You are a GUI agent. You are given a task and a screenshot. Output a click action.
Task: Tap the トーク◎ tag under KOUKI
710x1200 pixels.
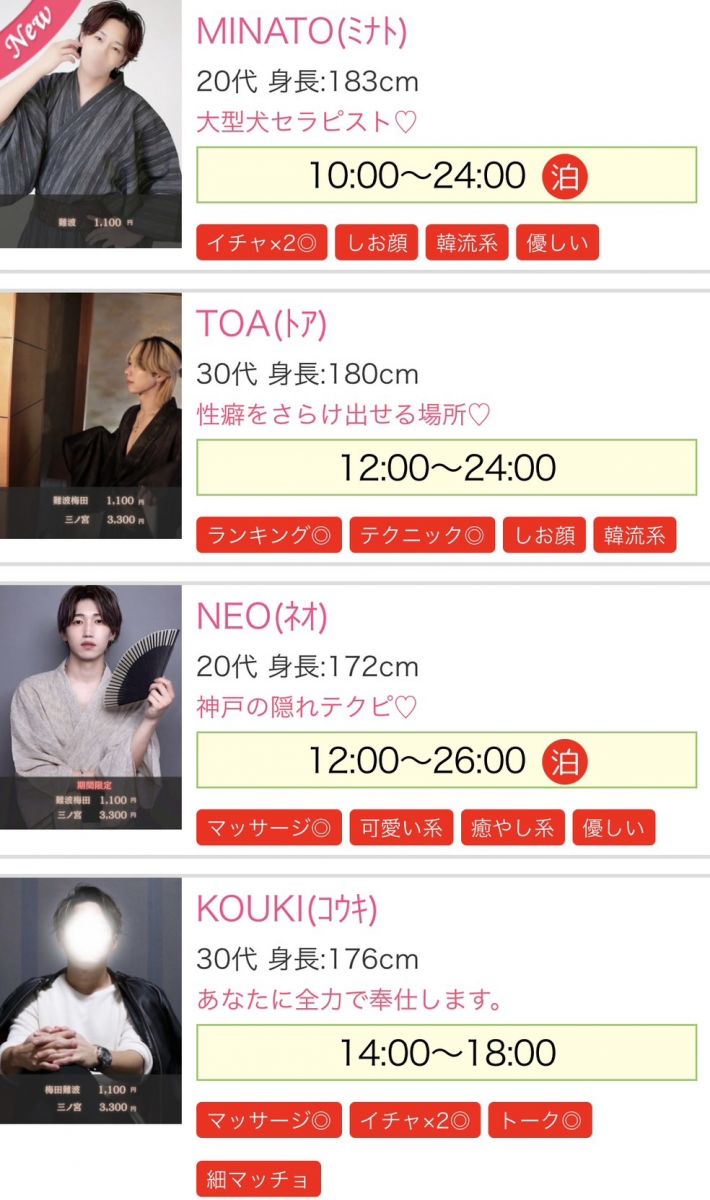[x=540, y=1120]
